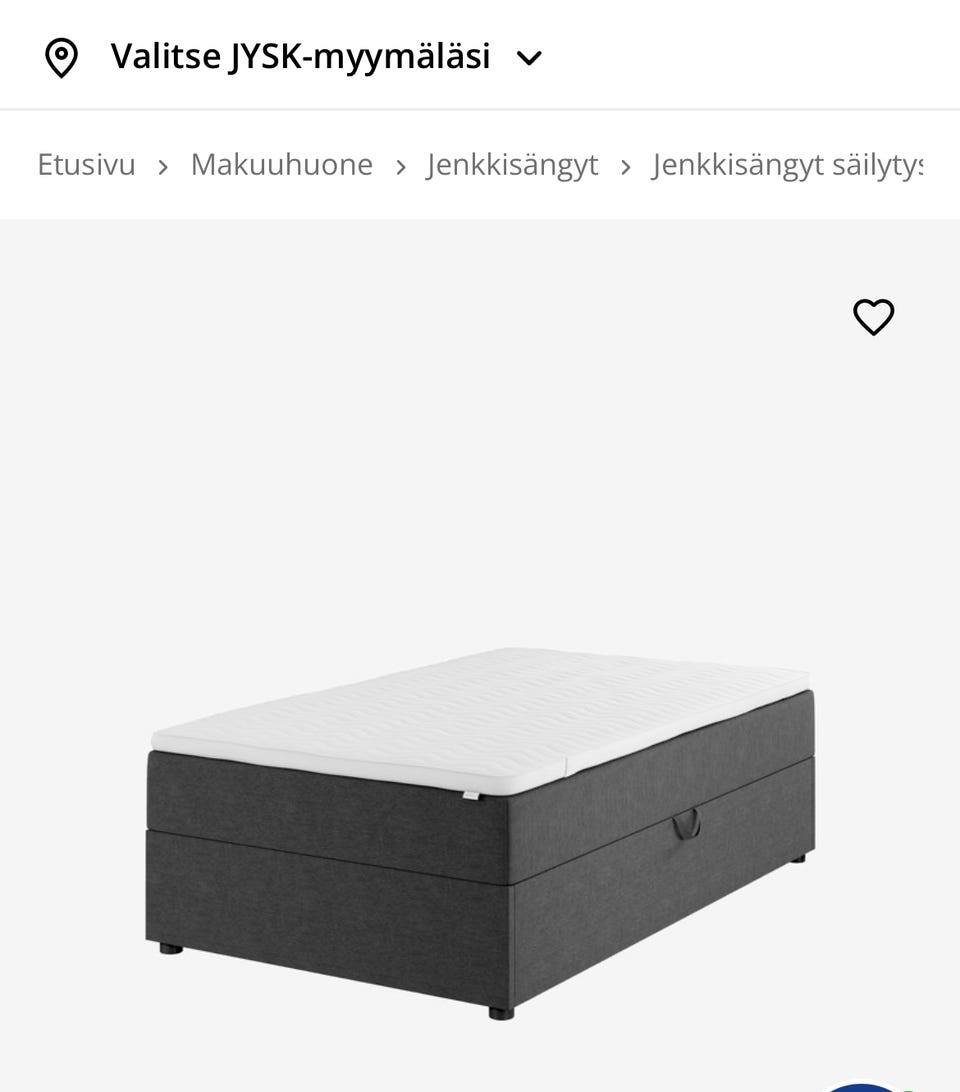Open the Jenkkisängyt säilytys breadcrumb
Screen dimensions: 960x1092
(x=787, y=164)
